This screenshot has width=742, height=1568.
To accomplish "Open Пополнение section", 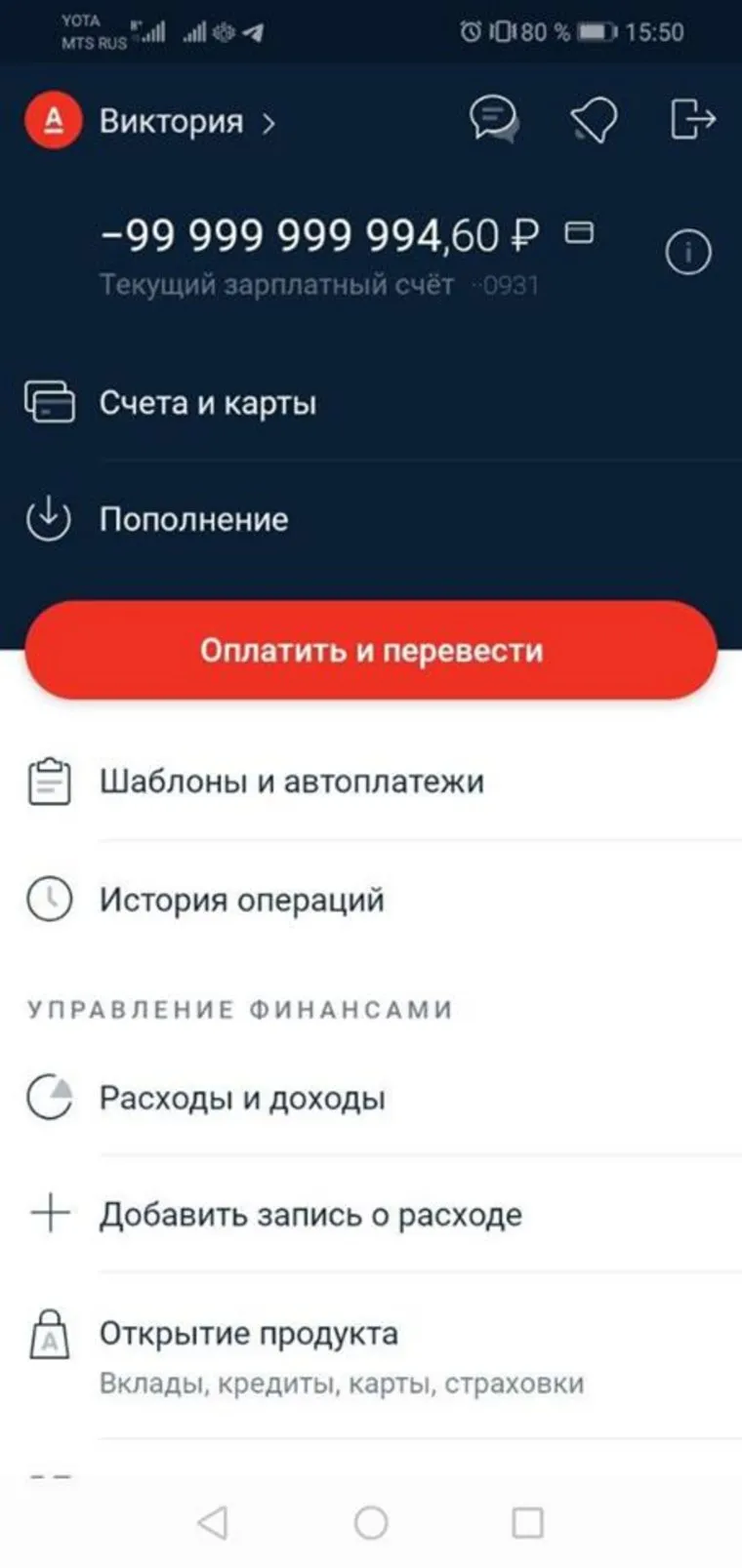I will (193, 519).
